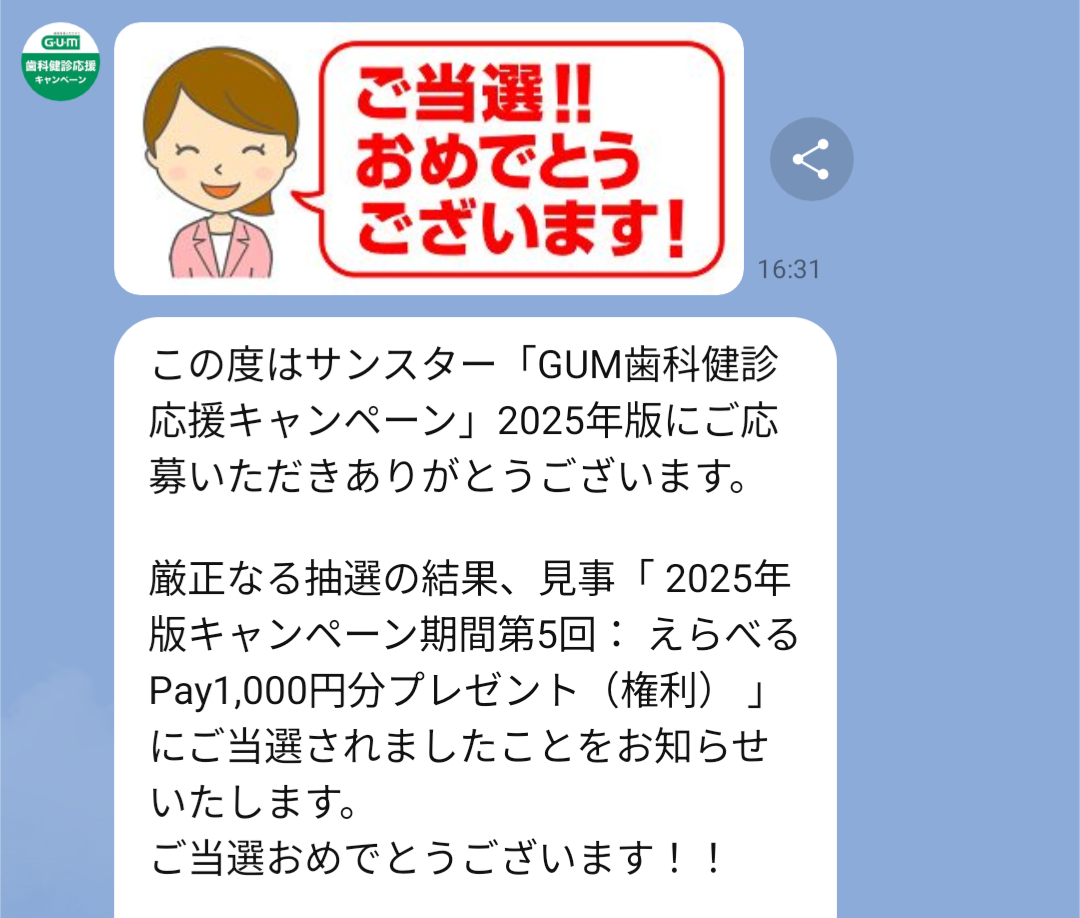Image resolution: width=1080 pixels, height=918 pixels.
Task: Share the congratulations image message
Action: (x=811, y=160)
